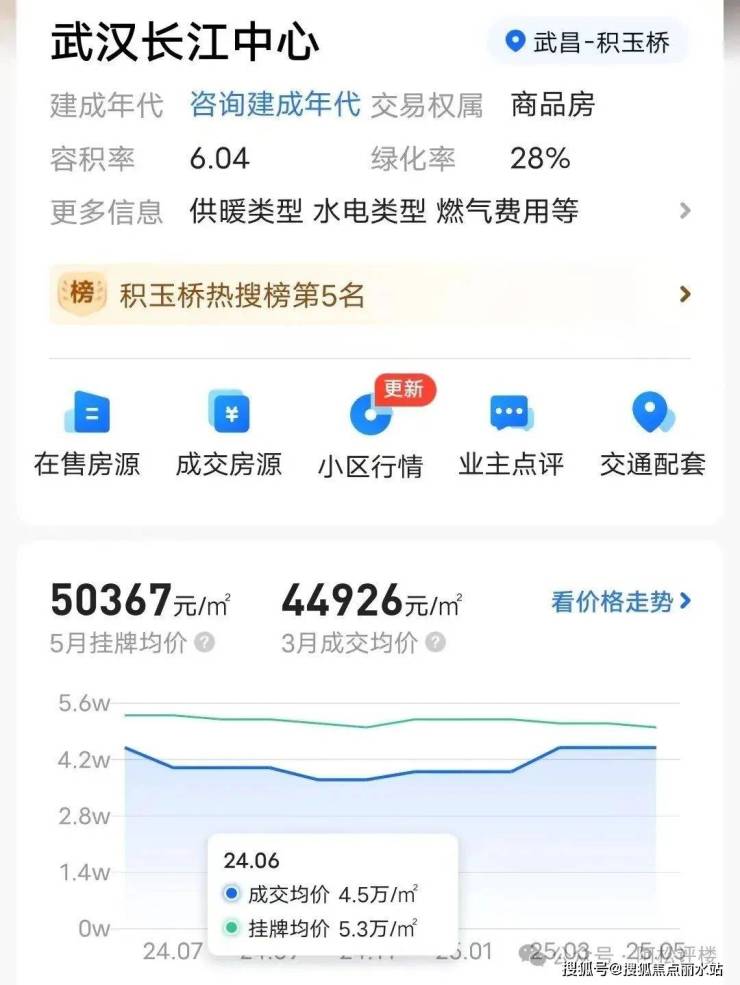Tap the 咨询建成年代 link
Viewport: 740px width, 985px height.
(275, 104)
